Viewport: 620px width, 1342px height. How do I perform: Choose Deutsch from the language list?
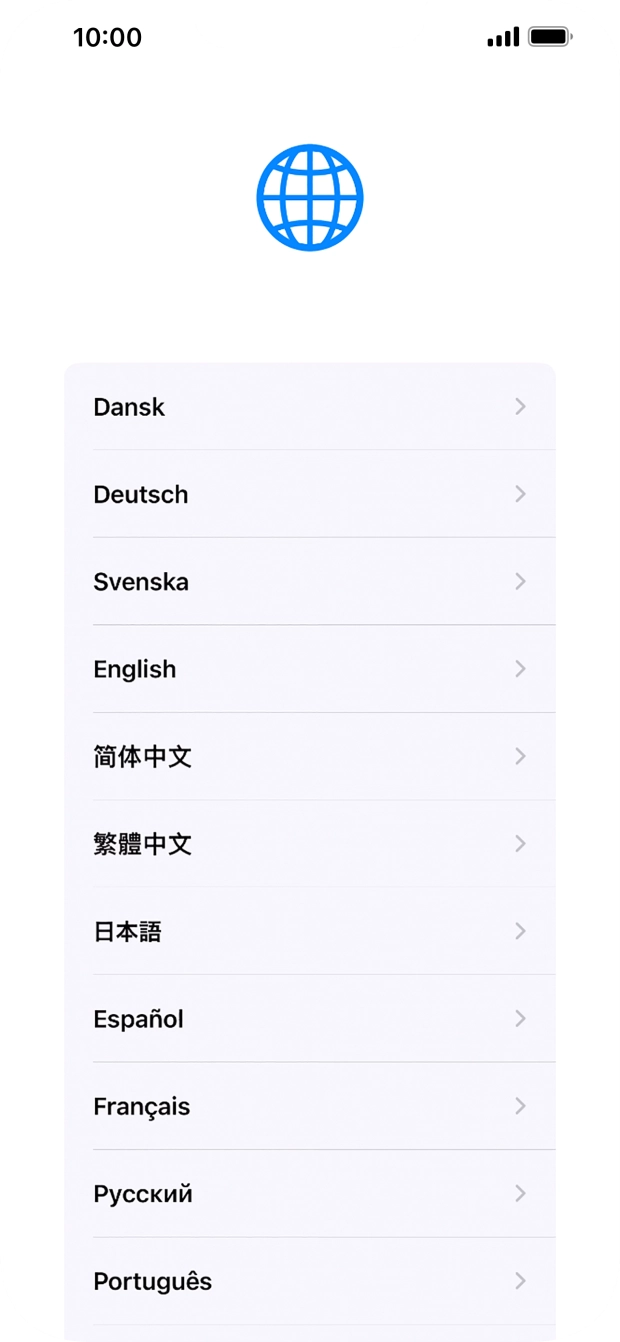pyautogui.click(x=309, y=494)
